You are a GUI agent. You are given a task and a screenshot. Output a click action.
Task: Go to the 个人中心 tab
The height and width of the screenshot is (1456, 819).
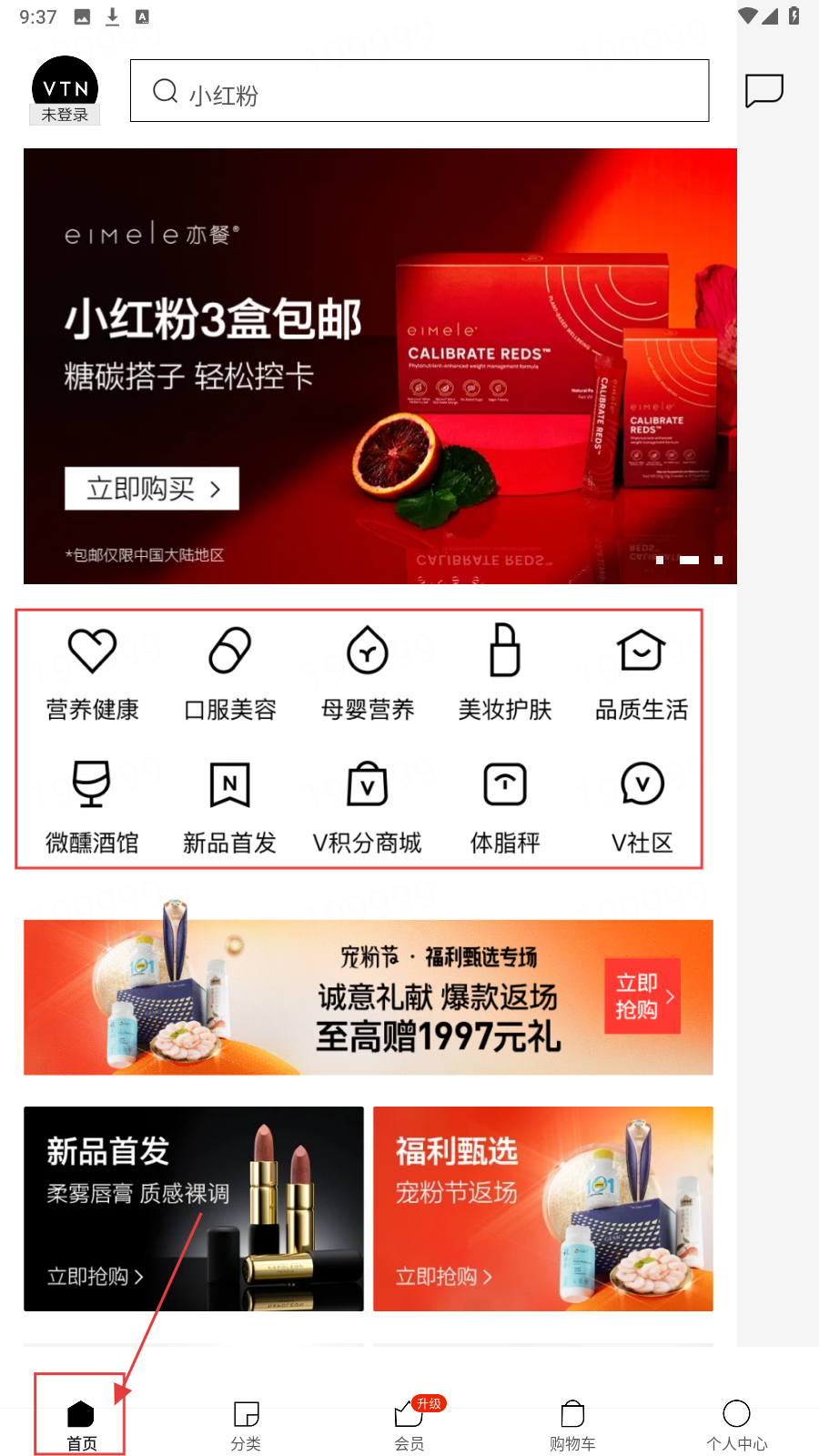tap(736, 1425)
